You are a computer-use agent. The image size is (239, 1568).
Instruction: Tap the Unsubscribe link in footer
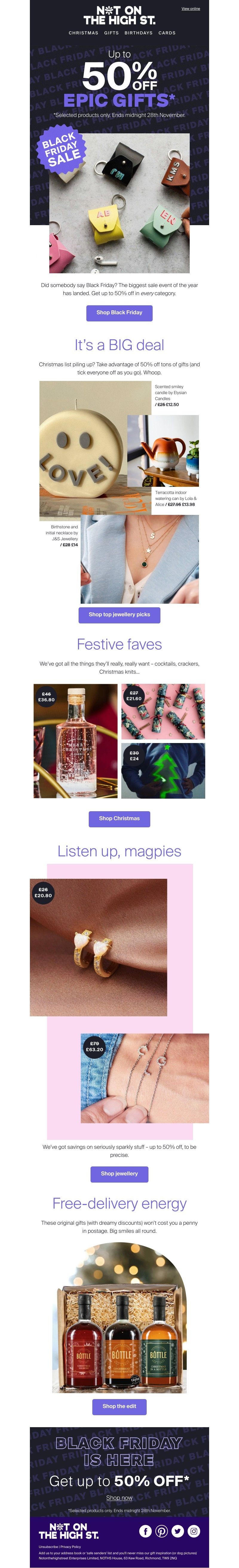point(48,1547)
